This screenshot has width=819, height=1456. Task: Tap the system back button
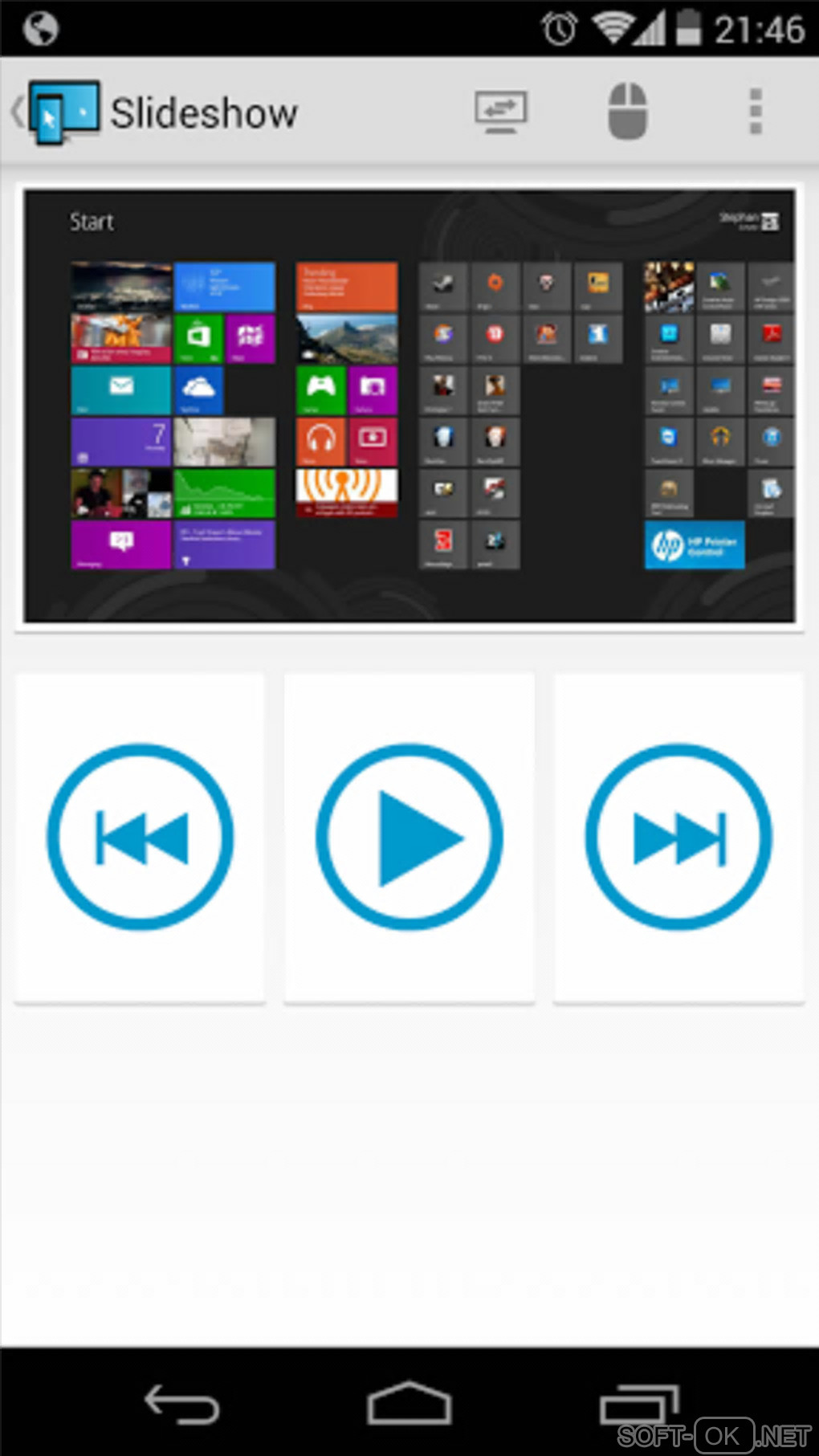point(181,1404)
